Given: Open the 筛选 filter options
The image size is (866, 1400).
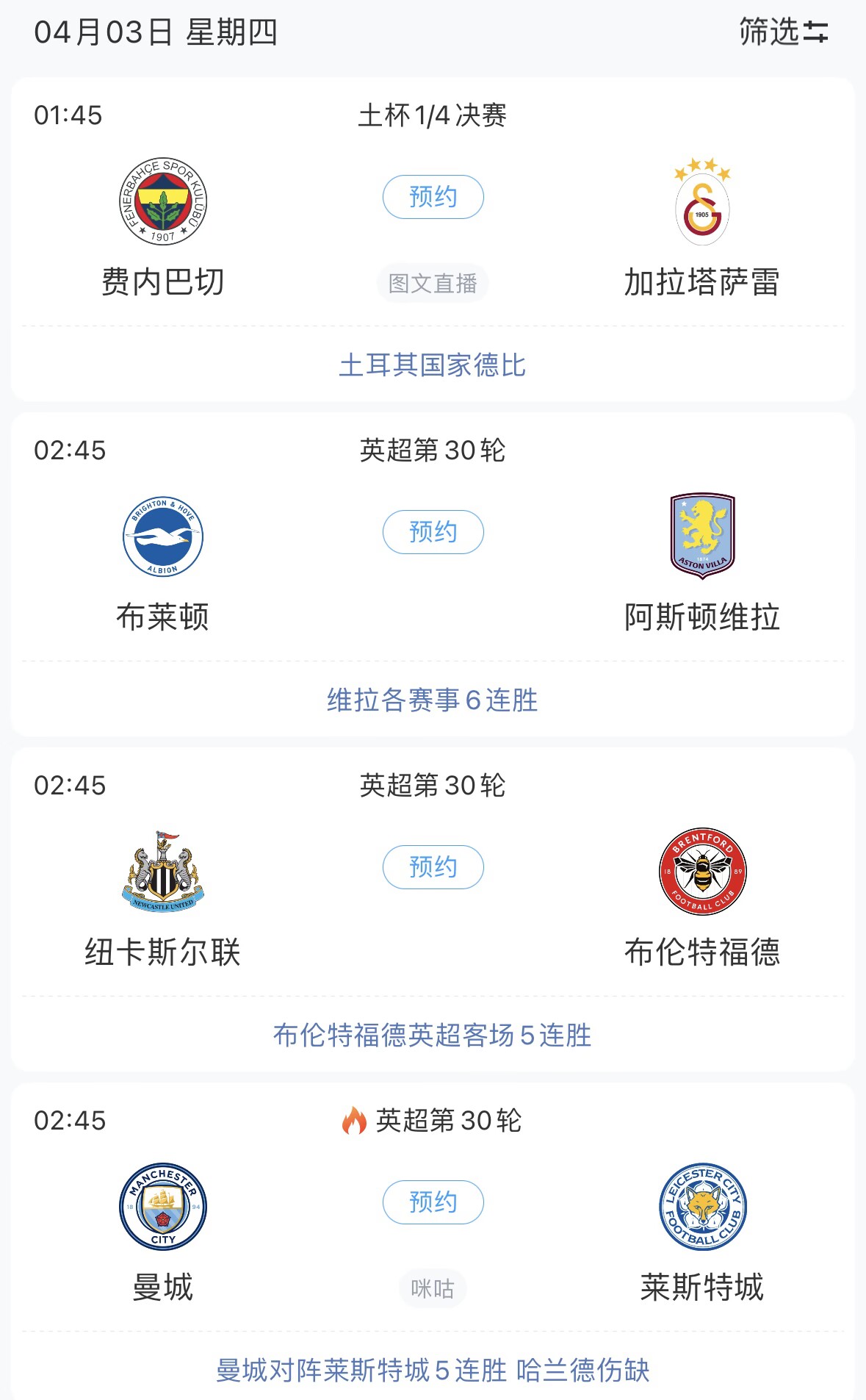Looking at the screenshot, I should 783,32.
